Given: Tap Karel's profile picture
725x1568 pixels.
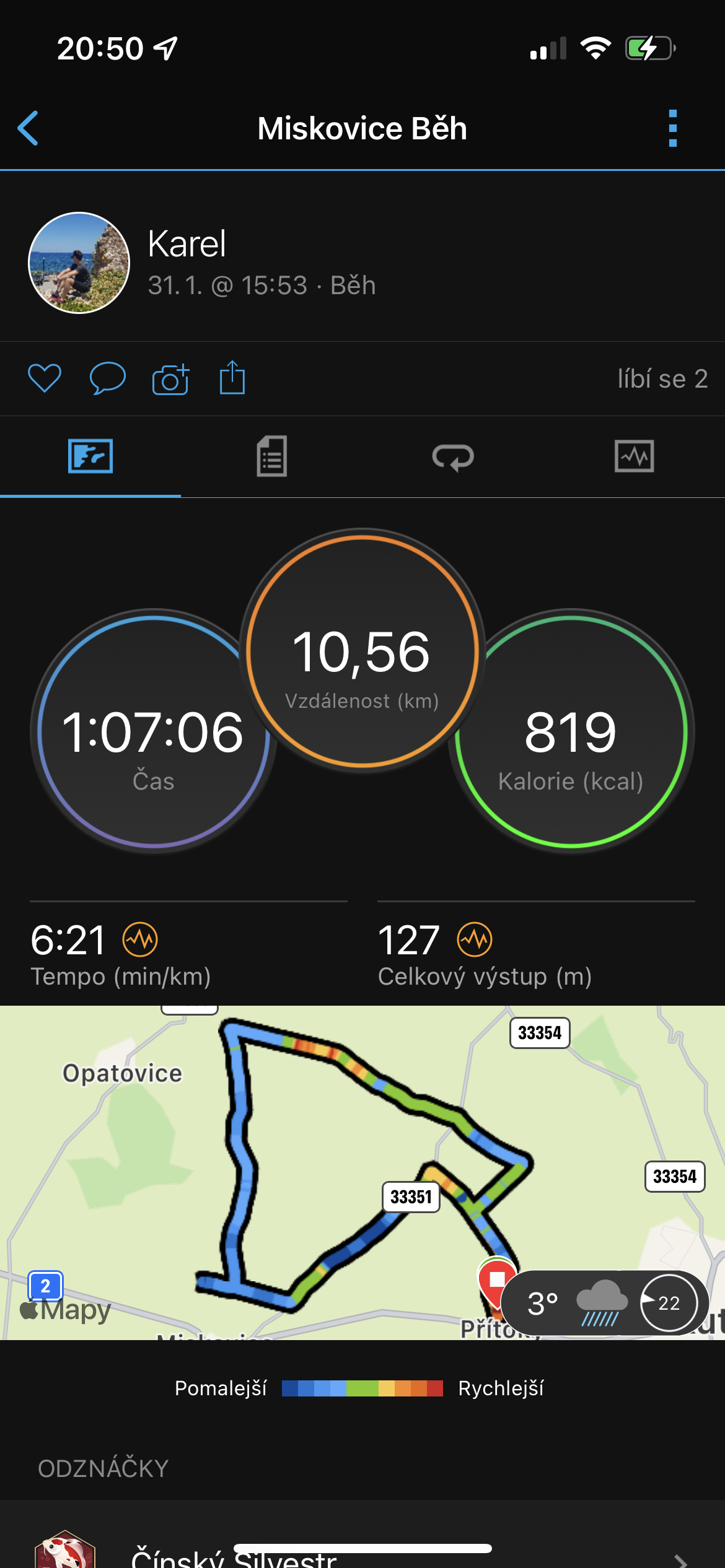Looking at the screenshot, I should tap(79, 263).
